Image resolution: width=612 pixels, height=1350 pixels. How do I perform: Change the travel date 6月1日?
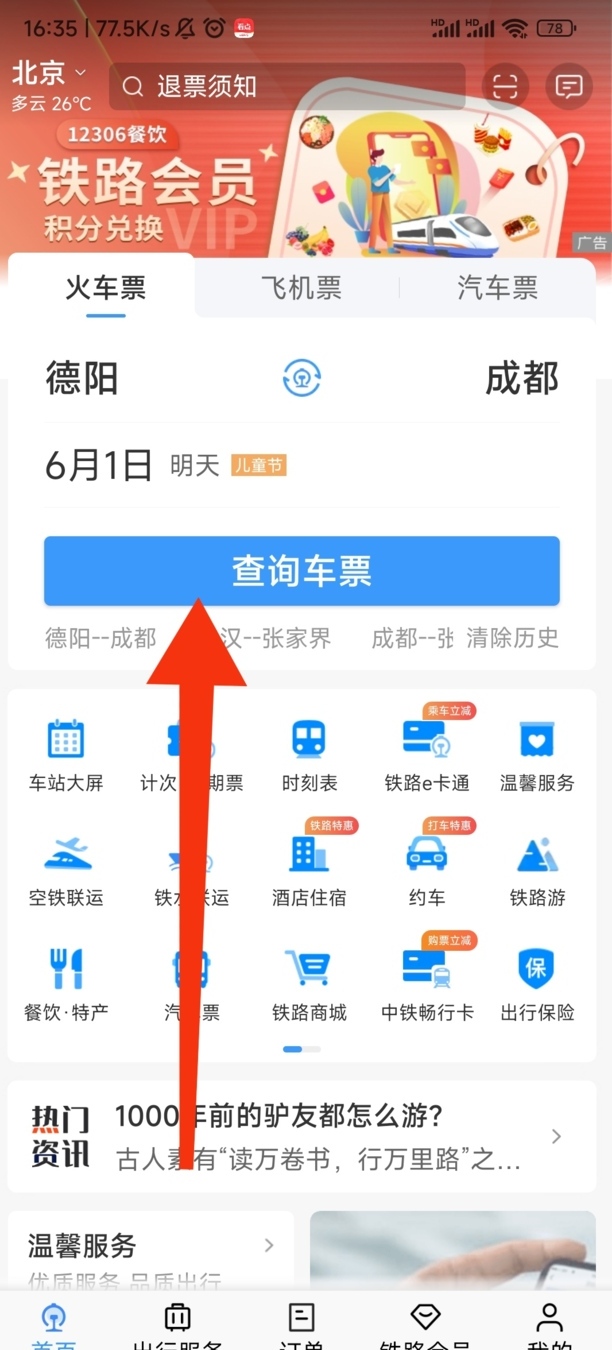[x=99, y=465]
